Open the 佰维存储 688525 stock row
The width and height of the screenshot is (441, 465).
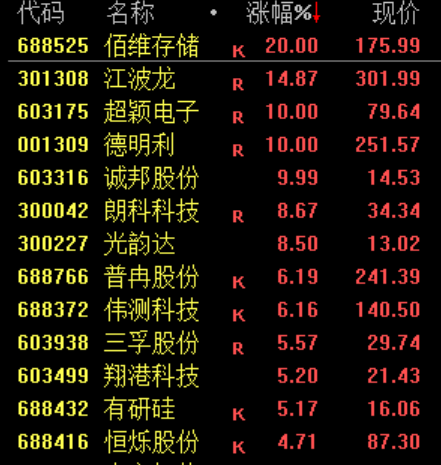tap(220, 45)
